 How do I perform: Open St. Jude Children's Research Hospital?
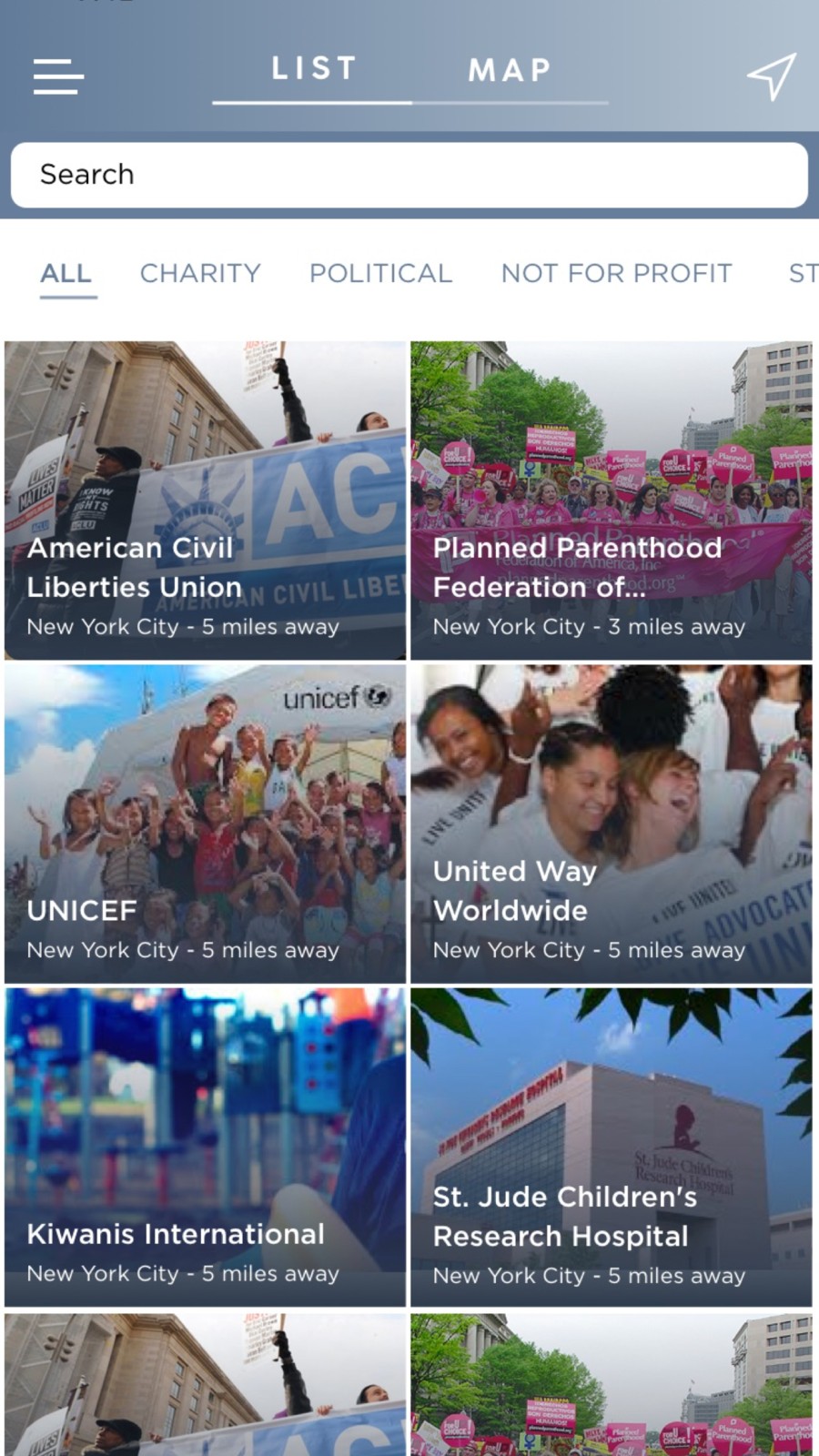[x=611, y=1148]
